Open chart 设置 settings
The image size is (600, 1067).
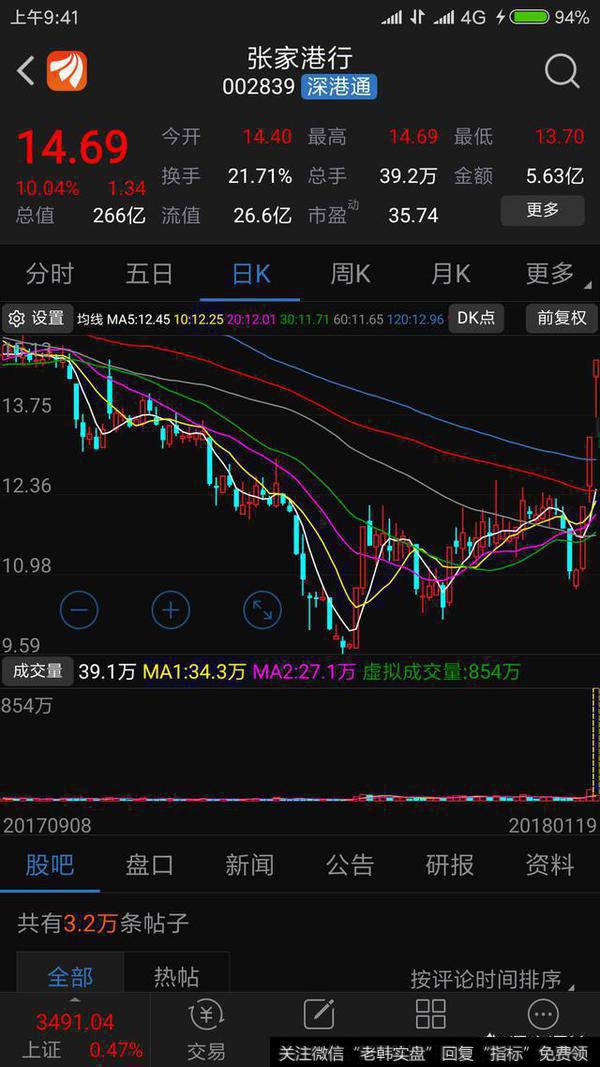[36, 318]
